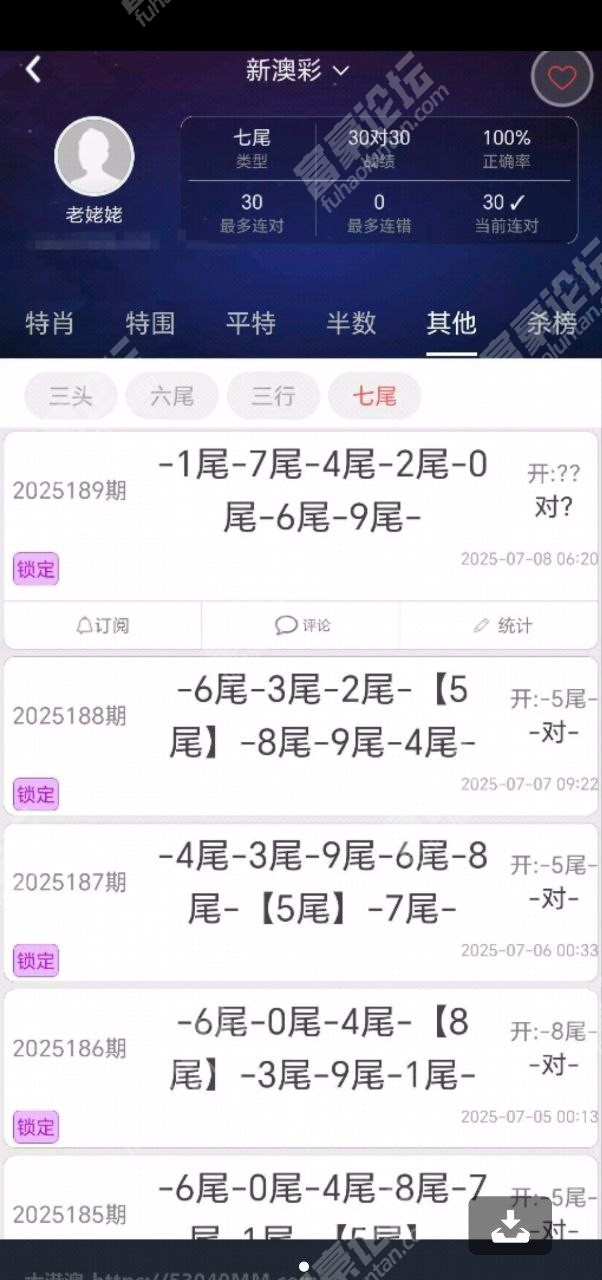Go back using the top-left arrow

[33, 70]
